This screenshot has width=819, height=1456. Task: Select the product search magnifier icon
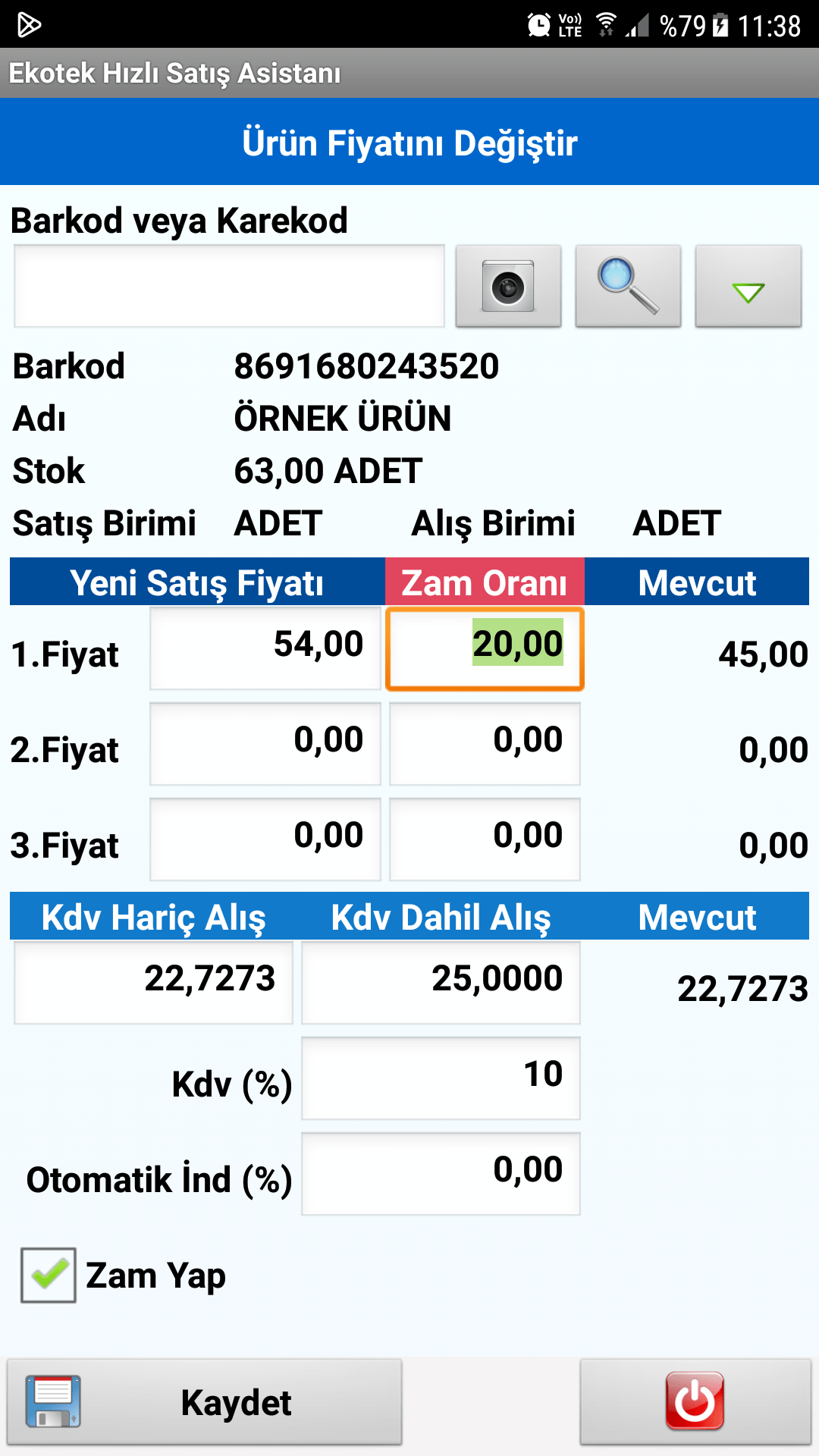[627, 286]
